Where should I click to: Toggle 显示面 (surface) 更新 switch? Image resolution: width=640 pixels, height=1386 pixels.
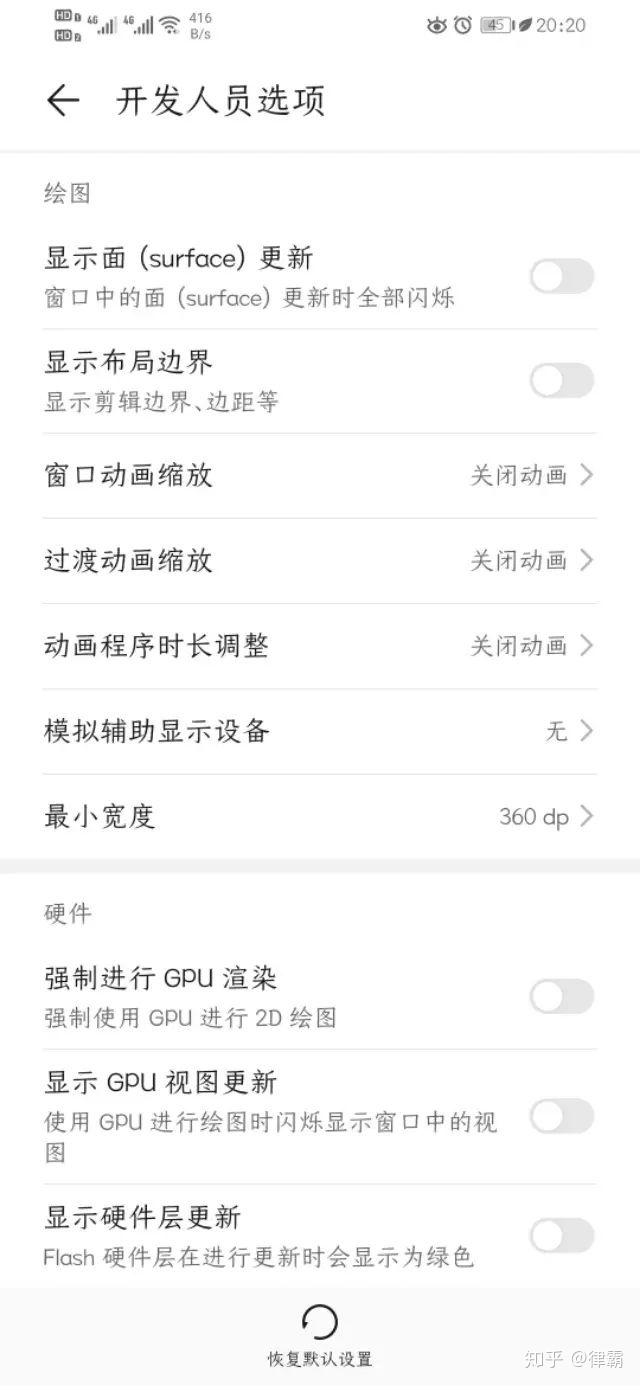pos(561,277)
